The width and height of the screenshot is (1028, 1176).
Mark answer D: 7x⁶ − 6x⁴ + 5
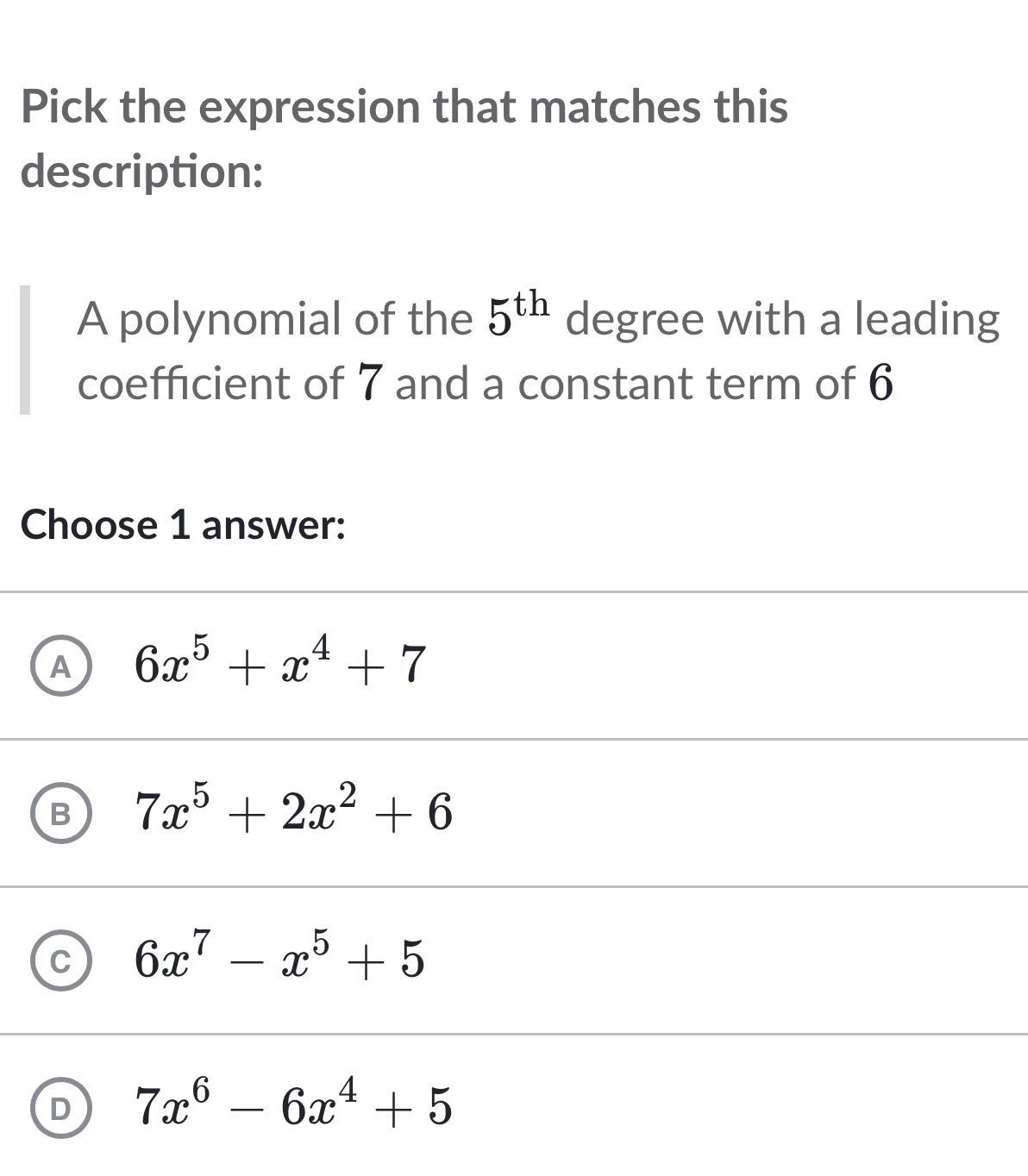point(60,1108)
